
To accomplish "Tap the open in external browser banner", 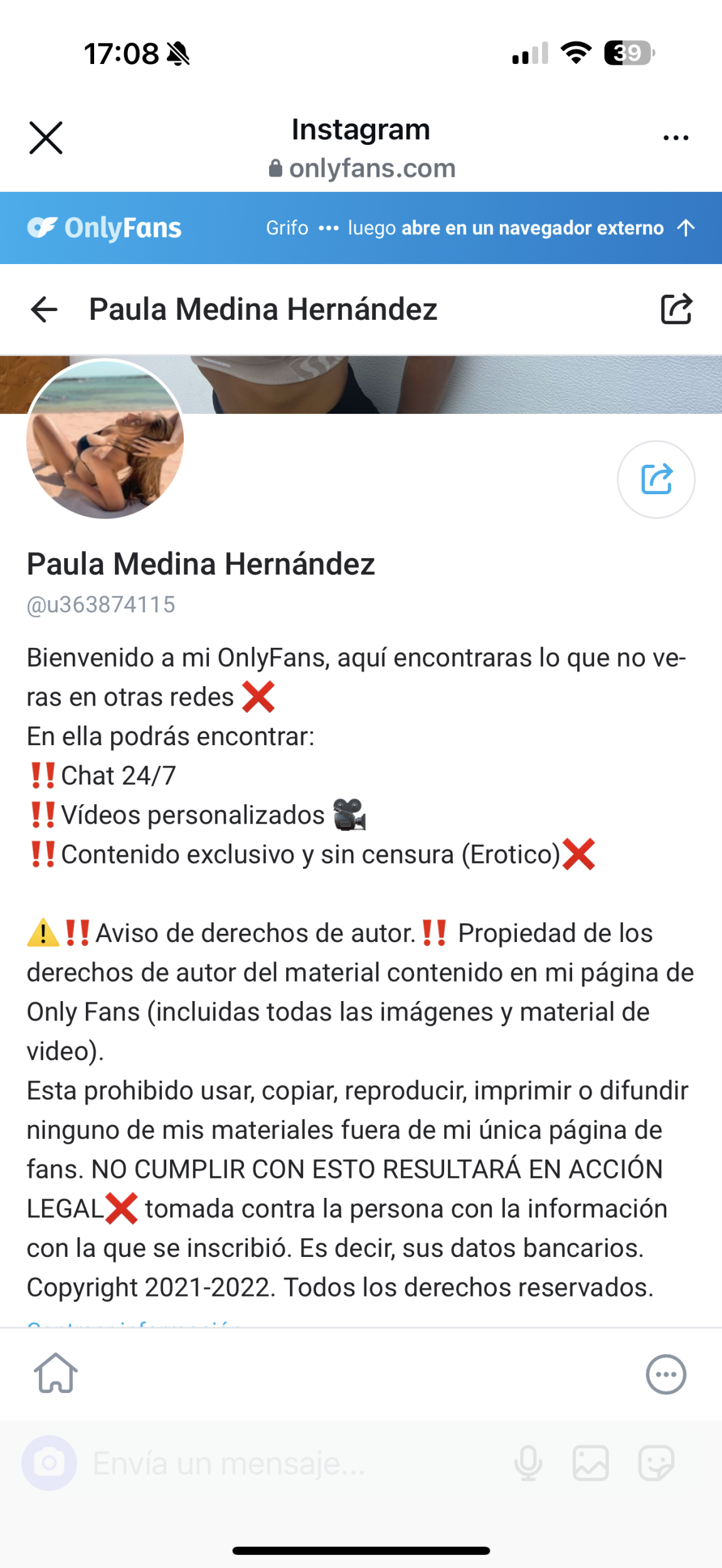I will [x=480, y=228].
